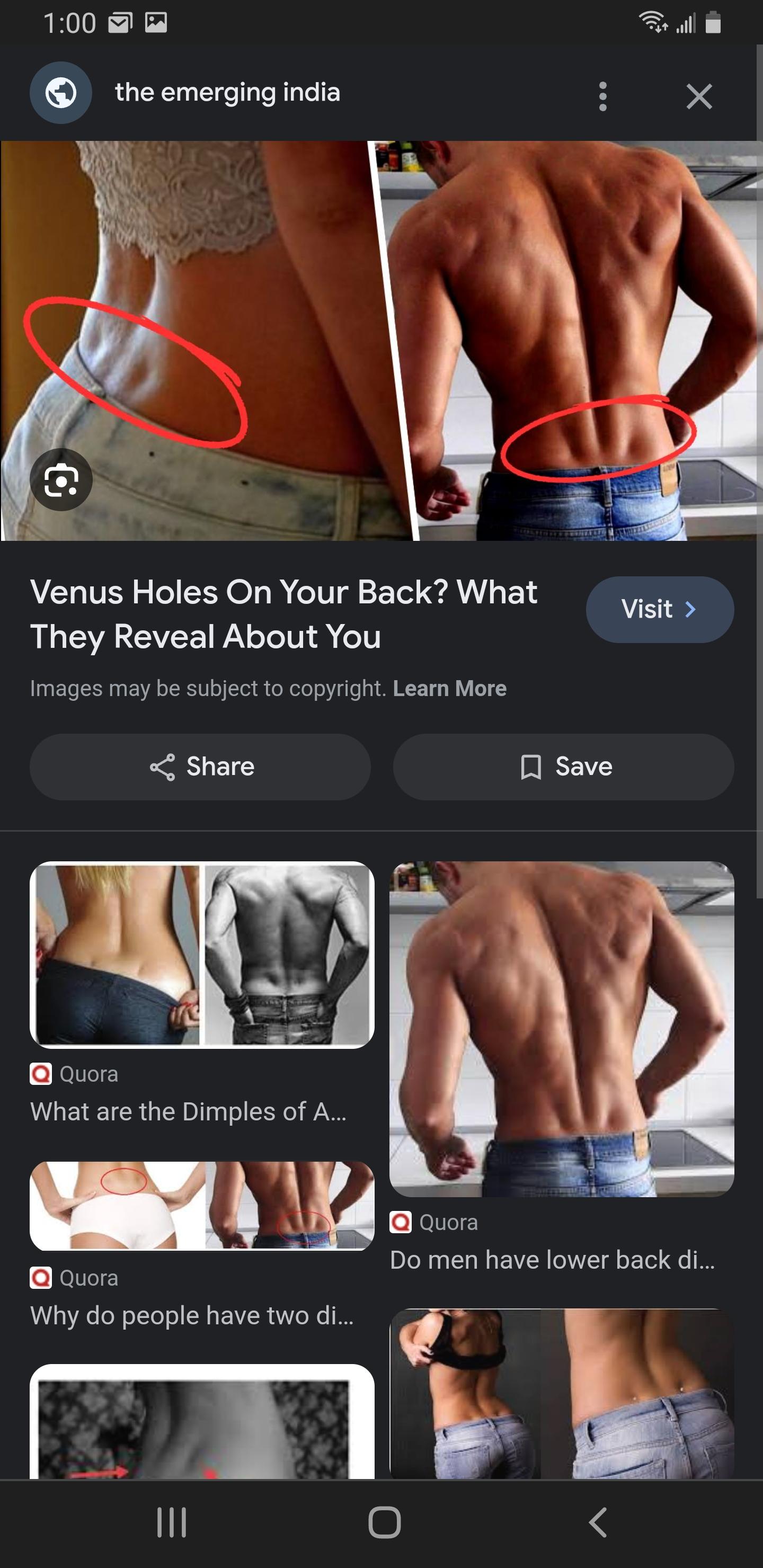This screenshot has height=1568, width=763.
Task: Close the image viewer
Action: pyautogui.click(x=698, y=96)
